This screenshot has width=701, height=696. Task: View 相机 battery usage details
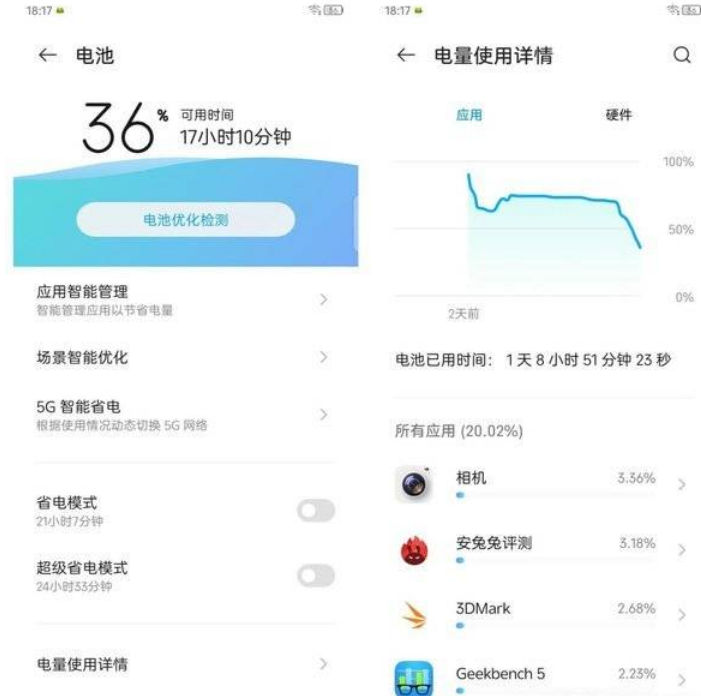(540, 484)
